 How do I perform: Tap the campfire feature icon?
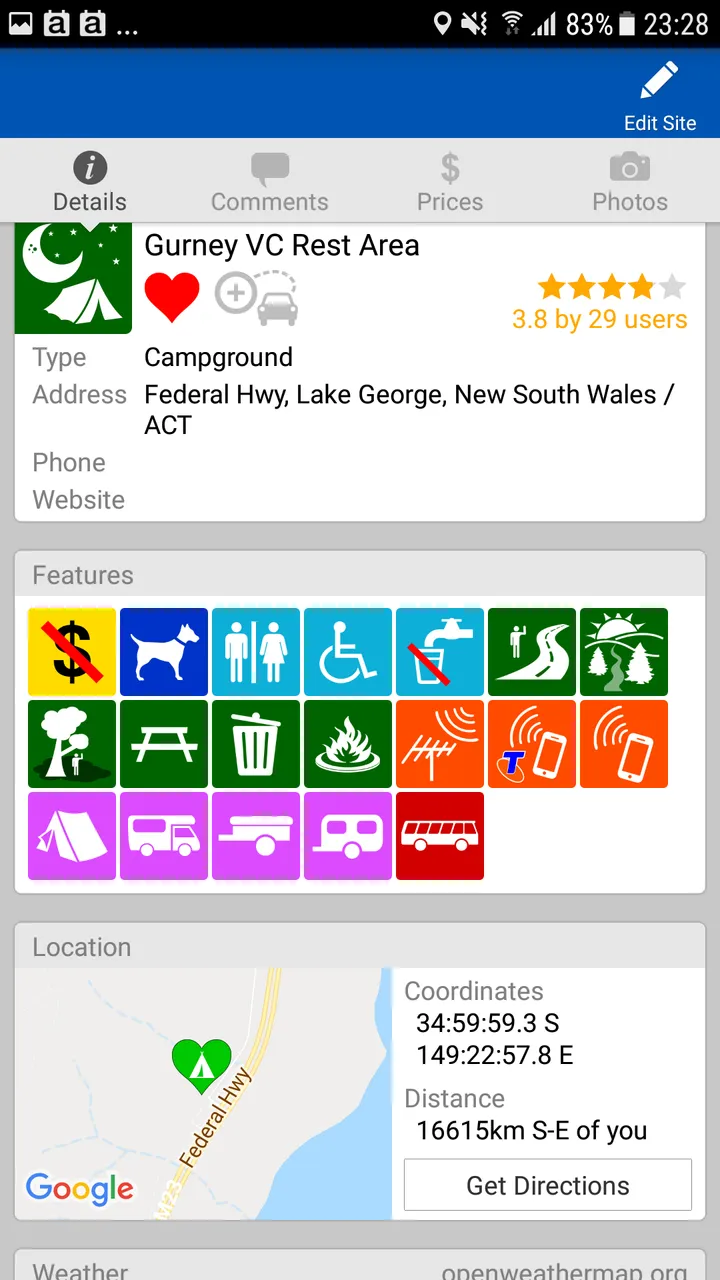(348, 744)
